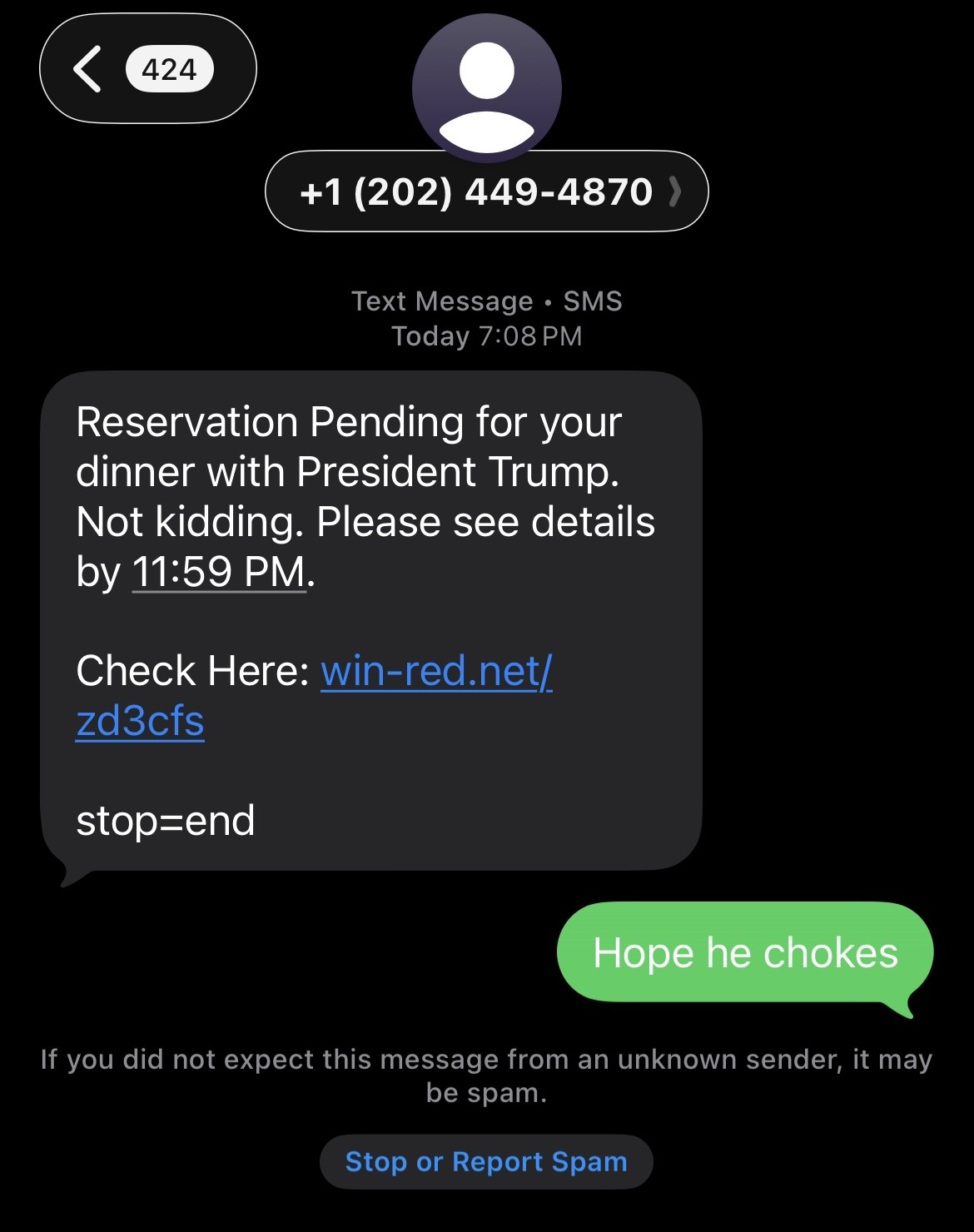Tap the contact avatar at the top
The width and height of the screenshot is (974, 1232).
486,87
